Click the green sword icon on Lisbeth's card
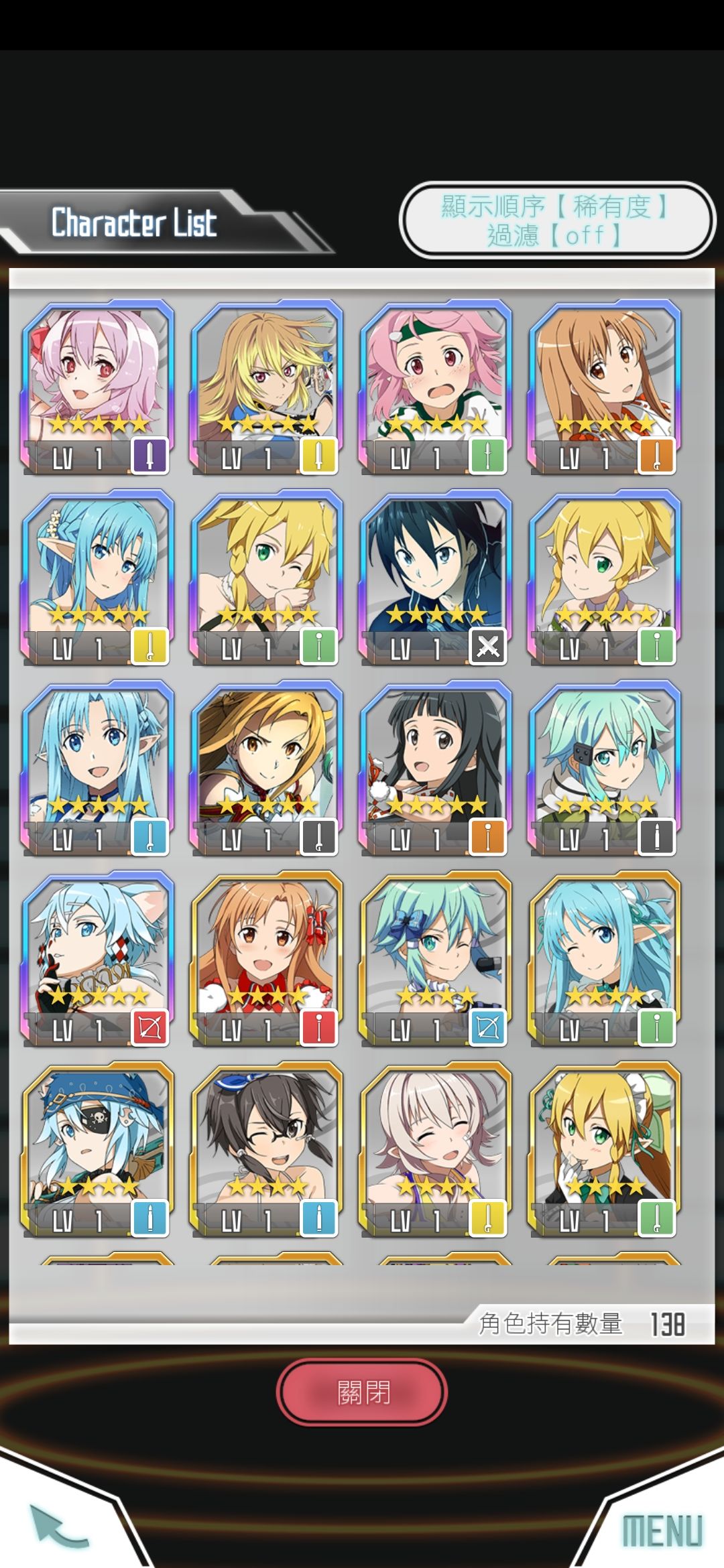The height and width of the screenshot is (1568, 724). 489,454
